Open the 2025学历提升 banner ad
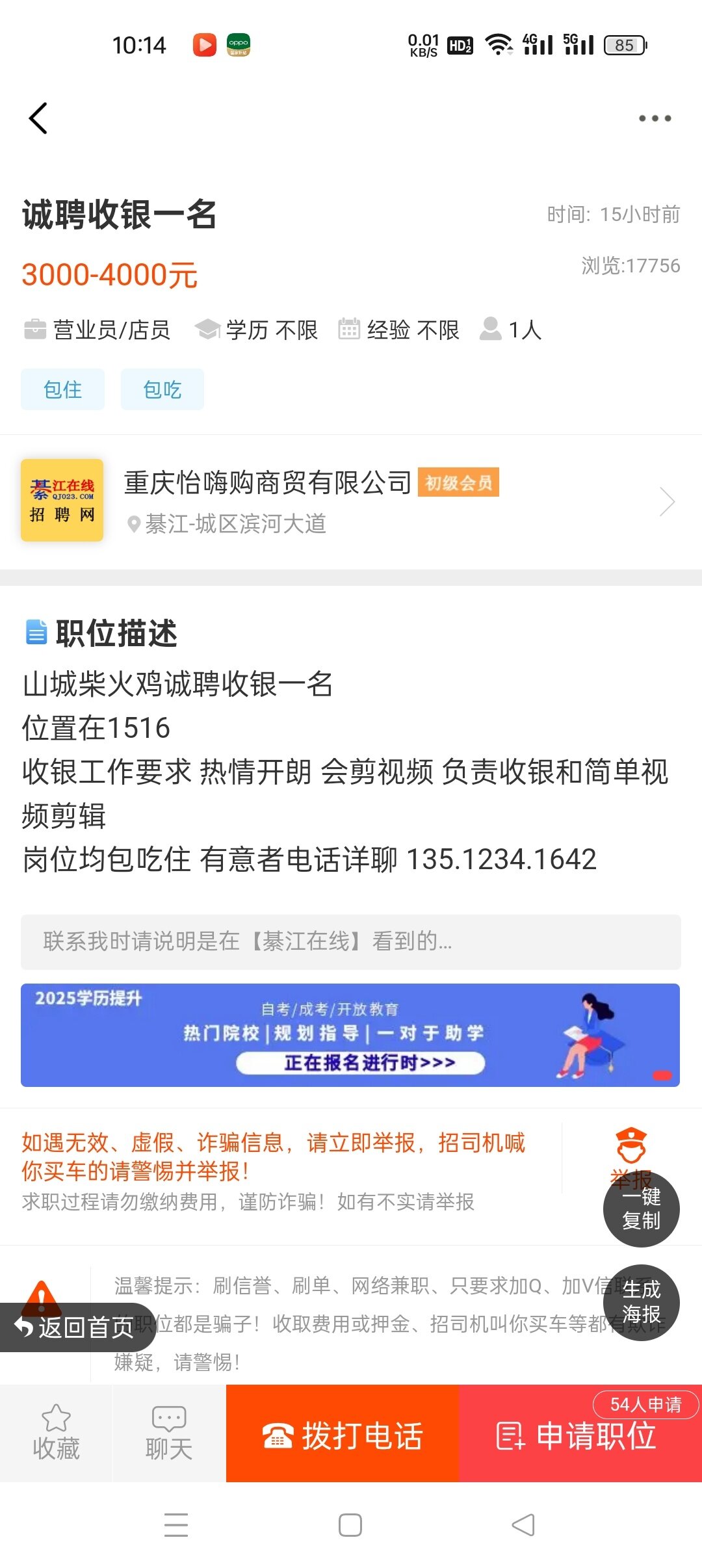 350,1035
